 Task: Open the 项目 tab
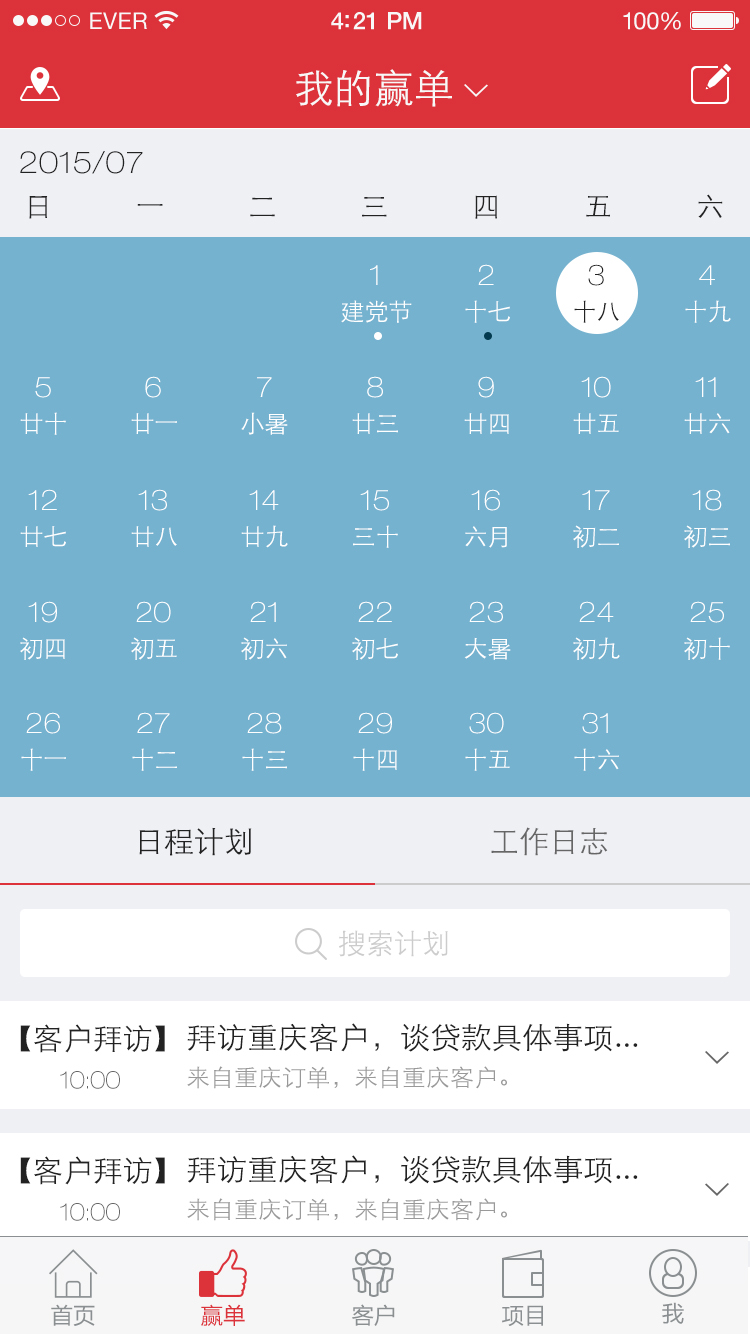point(523,1288)
